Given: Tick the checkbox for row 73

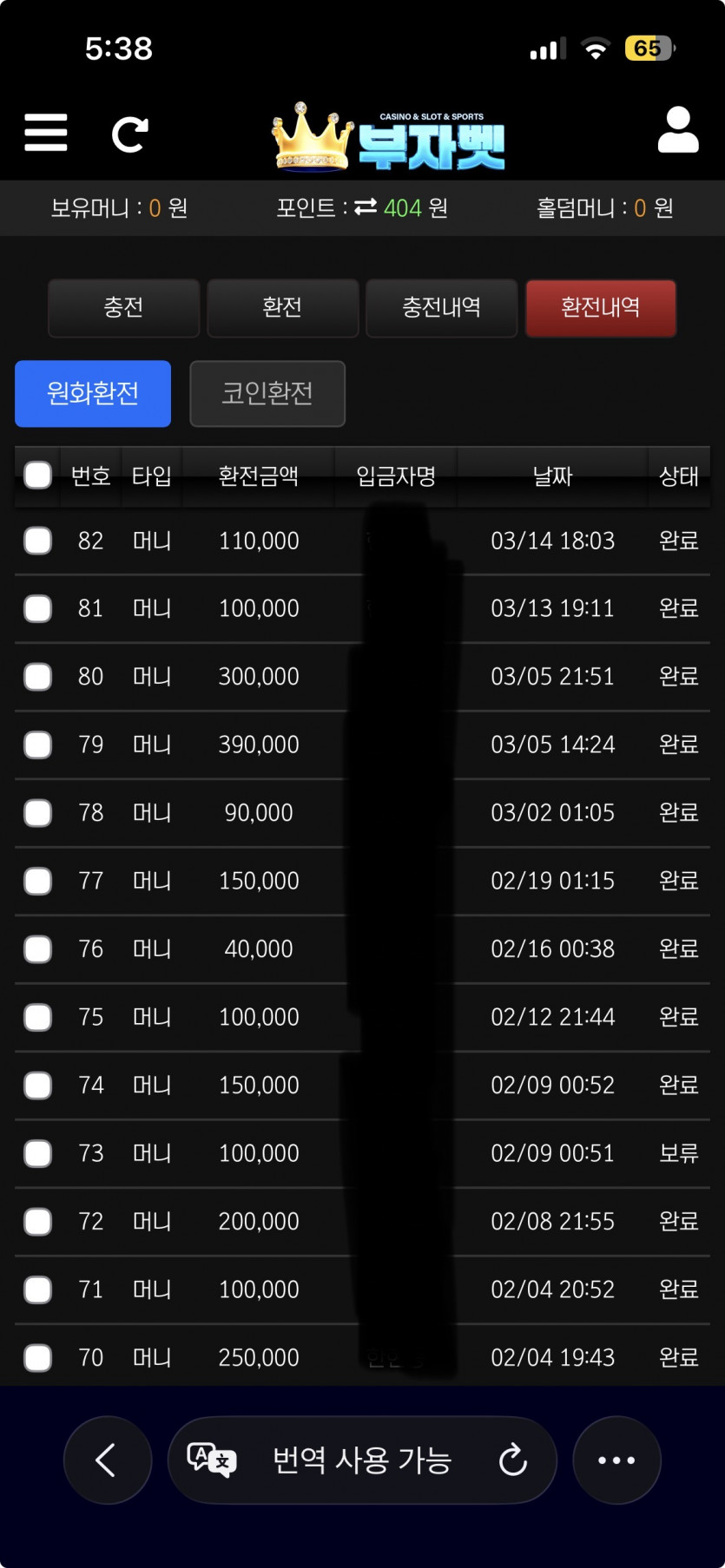Looking at the screenshot, I should [x=37, y=1153].
